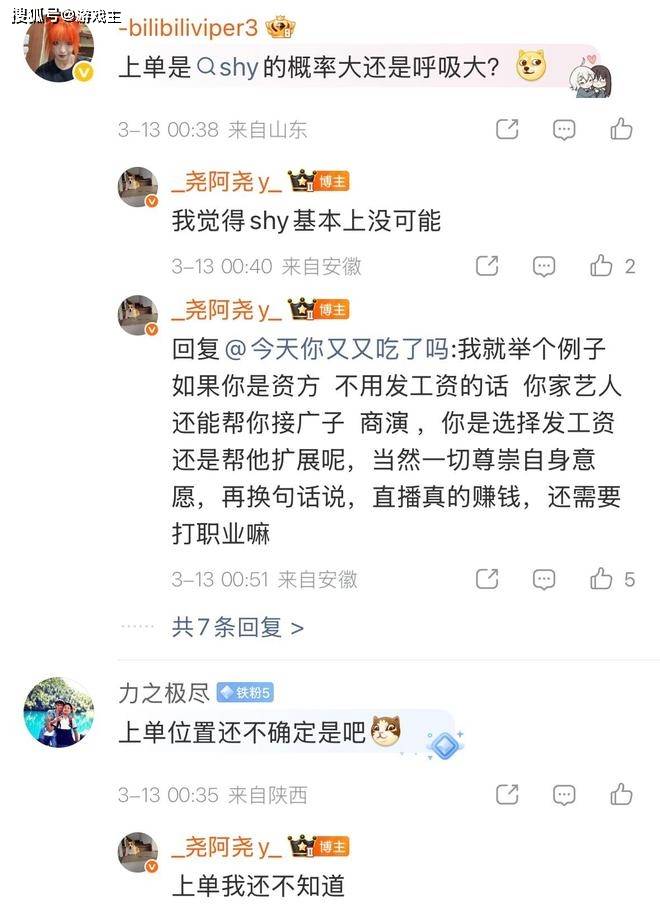Share the reply posted at 00:51
This screenshot has width=660, height=909.
coord(487,579)
